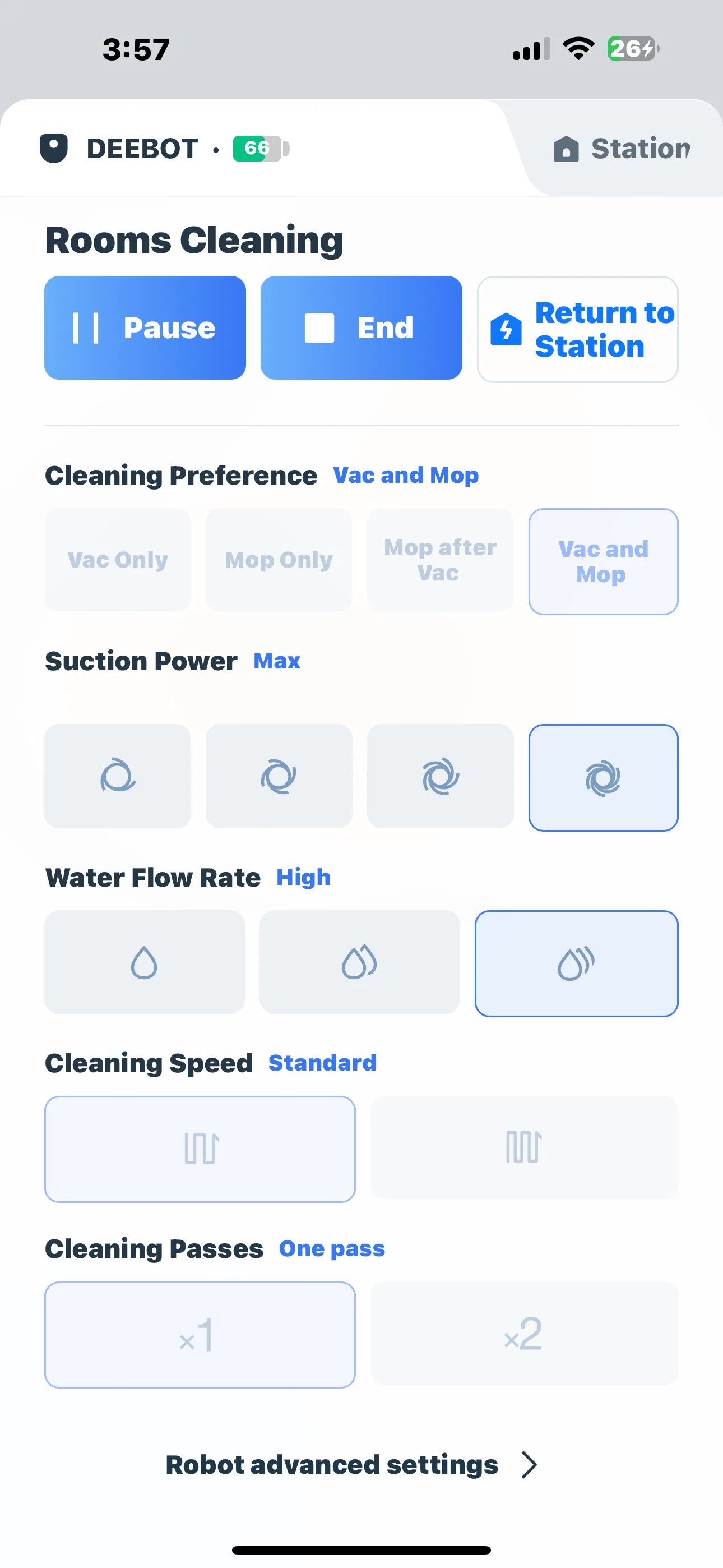723x1568 pixels.
Task: Select High water flow rate
Action: tap(576, 963)
